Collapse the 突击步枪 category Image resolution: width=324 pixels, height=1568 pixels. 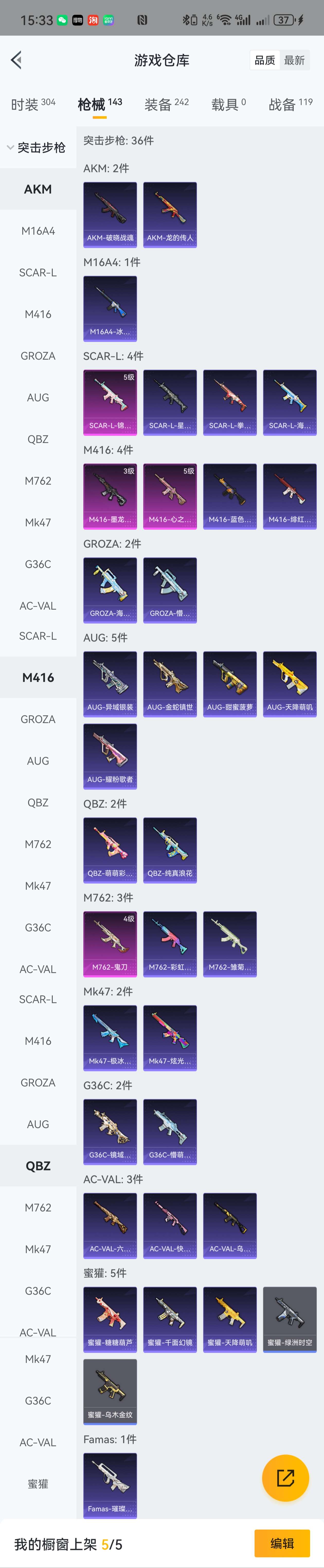click(x=37, y=147)
